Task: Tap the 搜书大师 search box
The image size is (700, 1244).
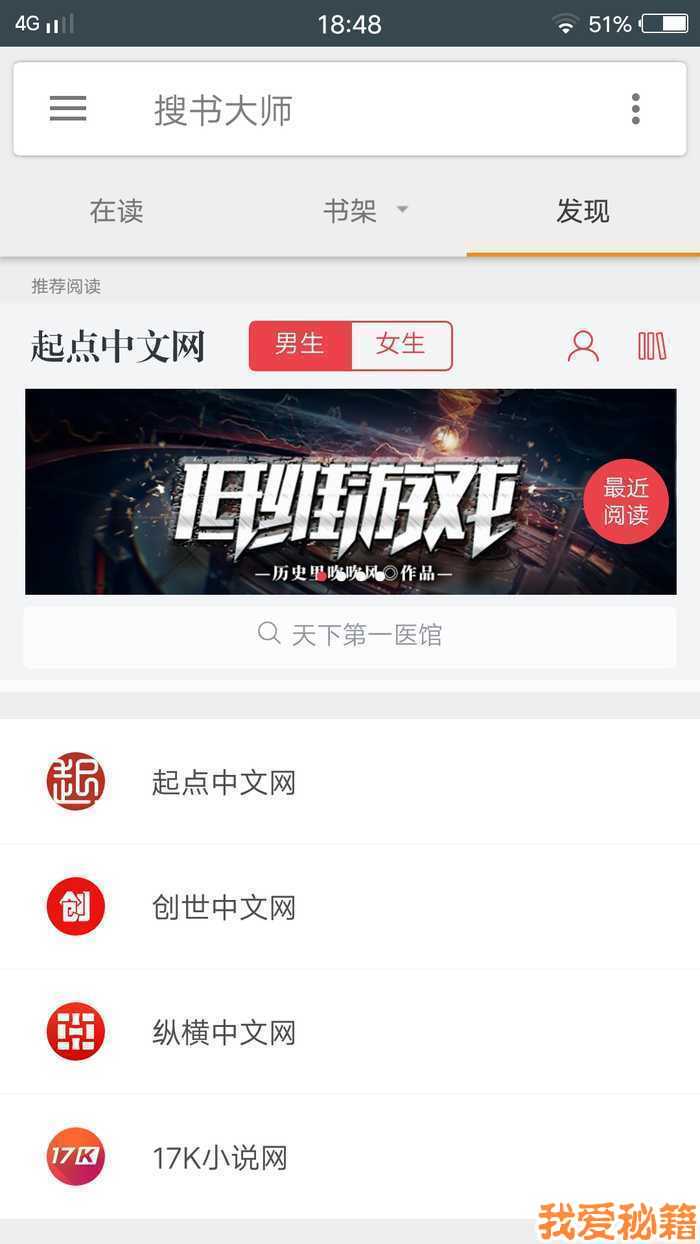Action: (x=350, y=110)
